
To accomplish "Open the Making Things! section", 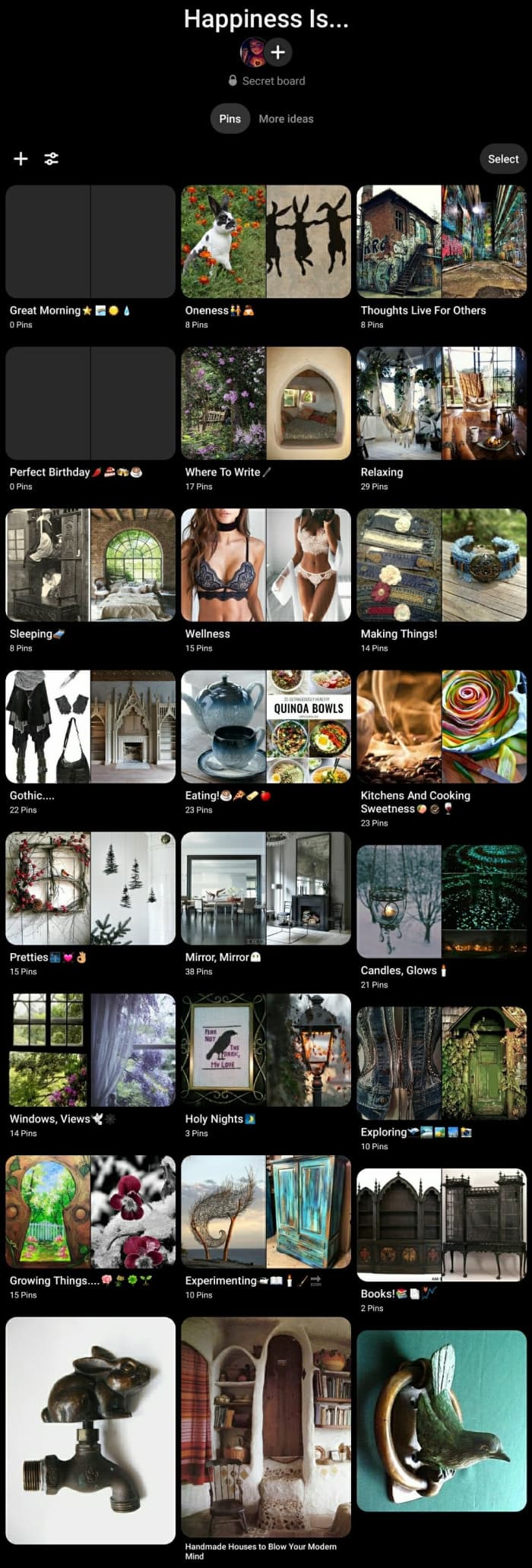I will pyautogui.click(x=442, y=565).
